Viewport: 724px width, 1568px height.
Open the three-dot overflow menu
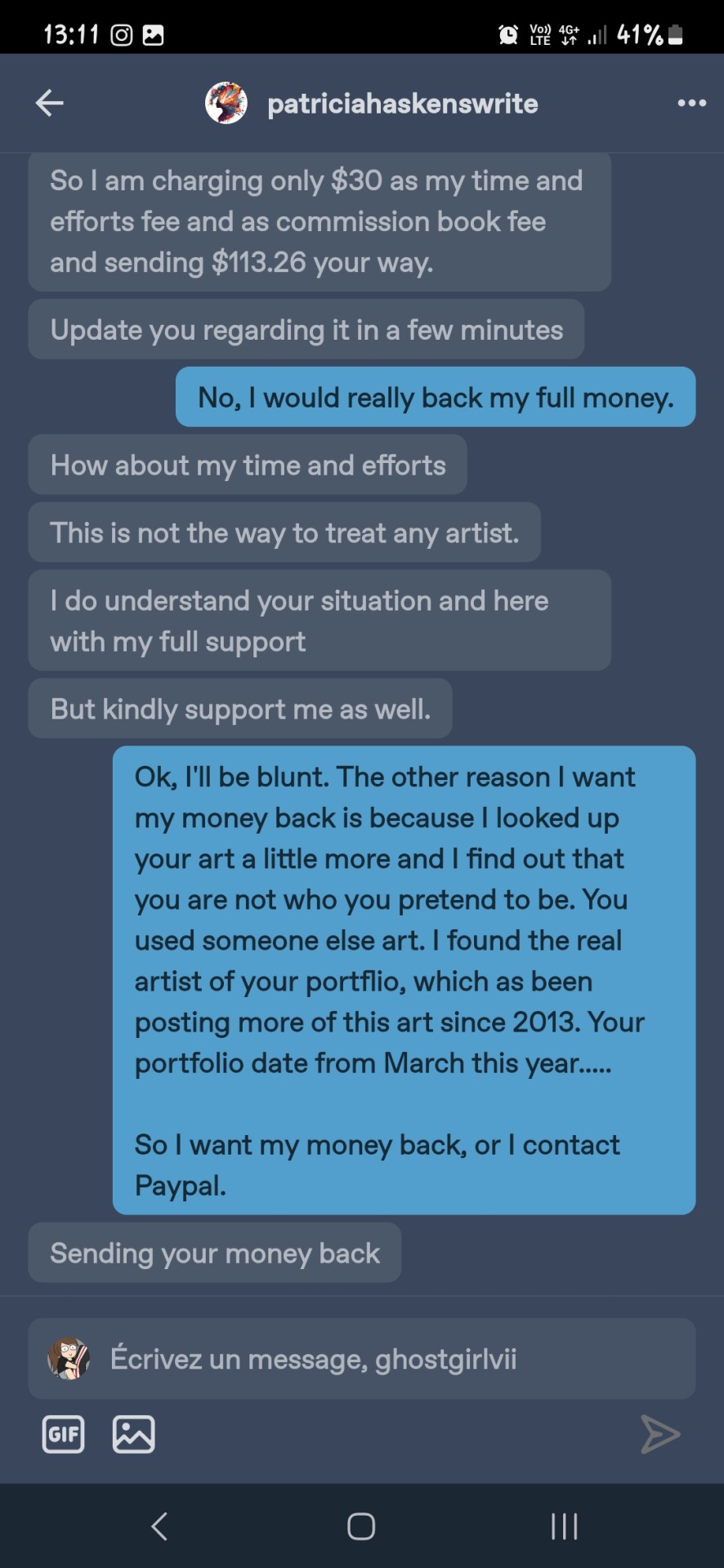(691, 103)
